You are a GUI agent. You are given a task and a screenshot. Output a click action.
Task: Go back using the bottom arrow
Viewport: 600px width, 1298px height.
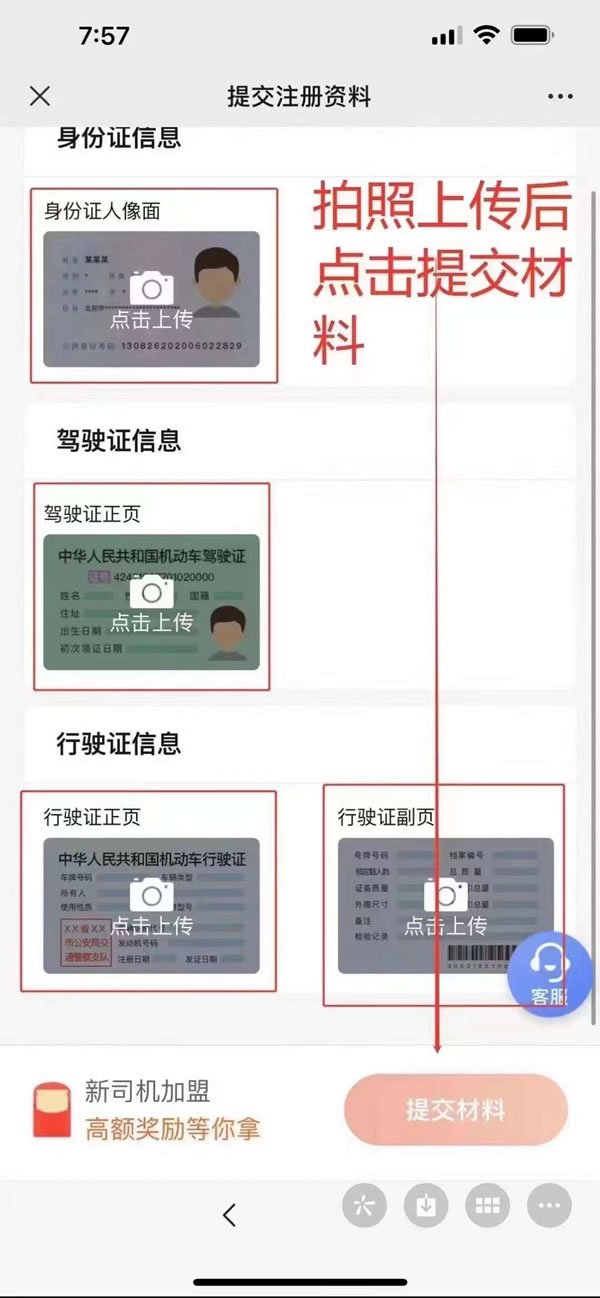[x=230, y=1214]
